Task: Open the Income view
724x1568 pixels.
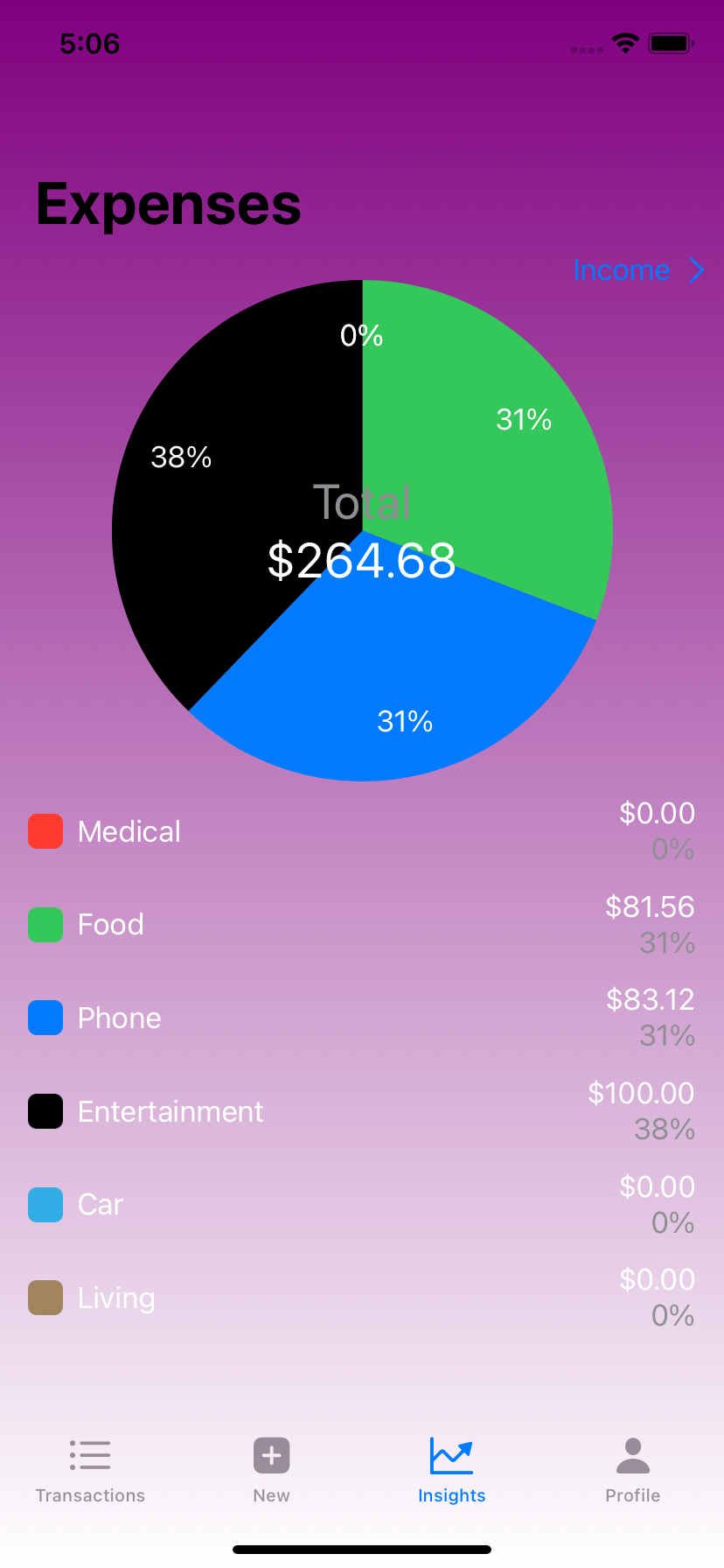Action: 622,270
